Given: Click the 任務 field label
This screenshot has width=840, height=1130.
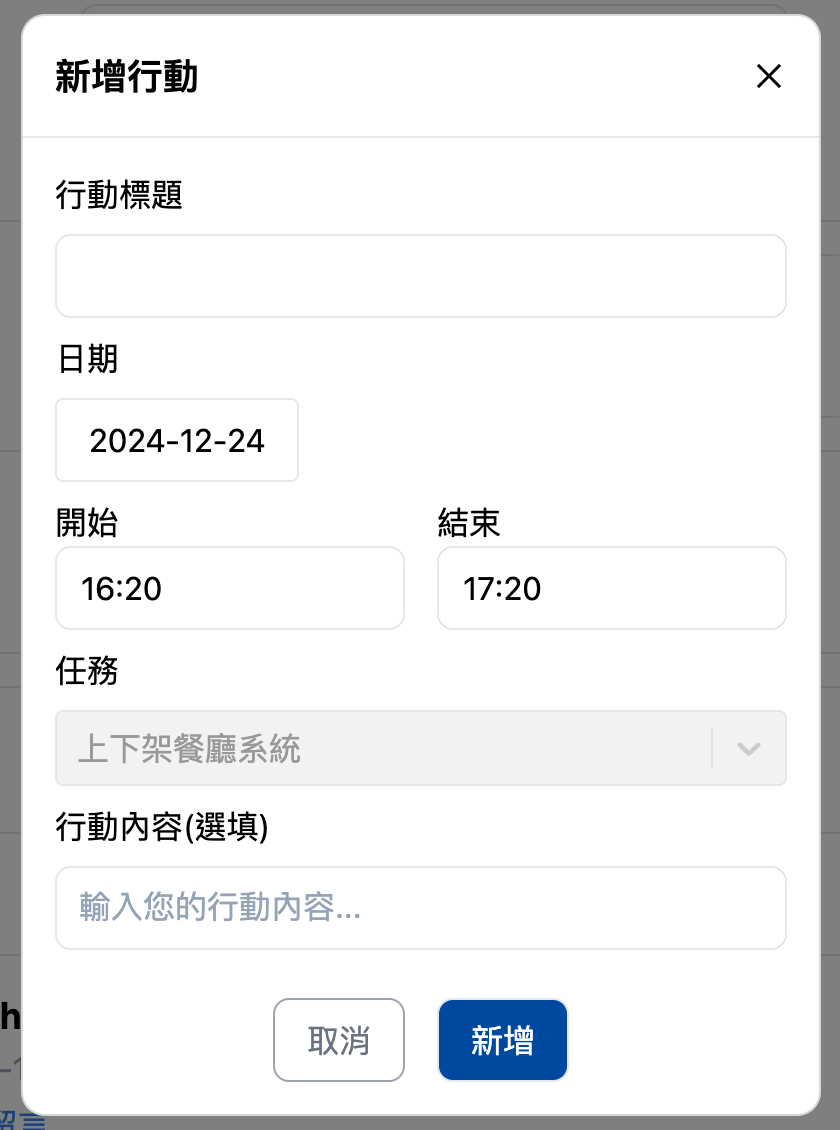Looking at the screenshot, I should click(x=86, y=672).
